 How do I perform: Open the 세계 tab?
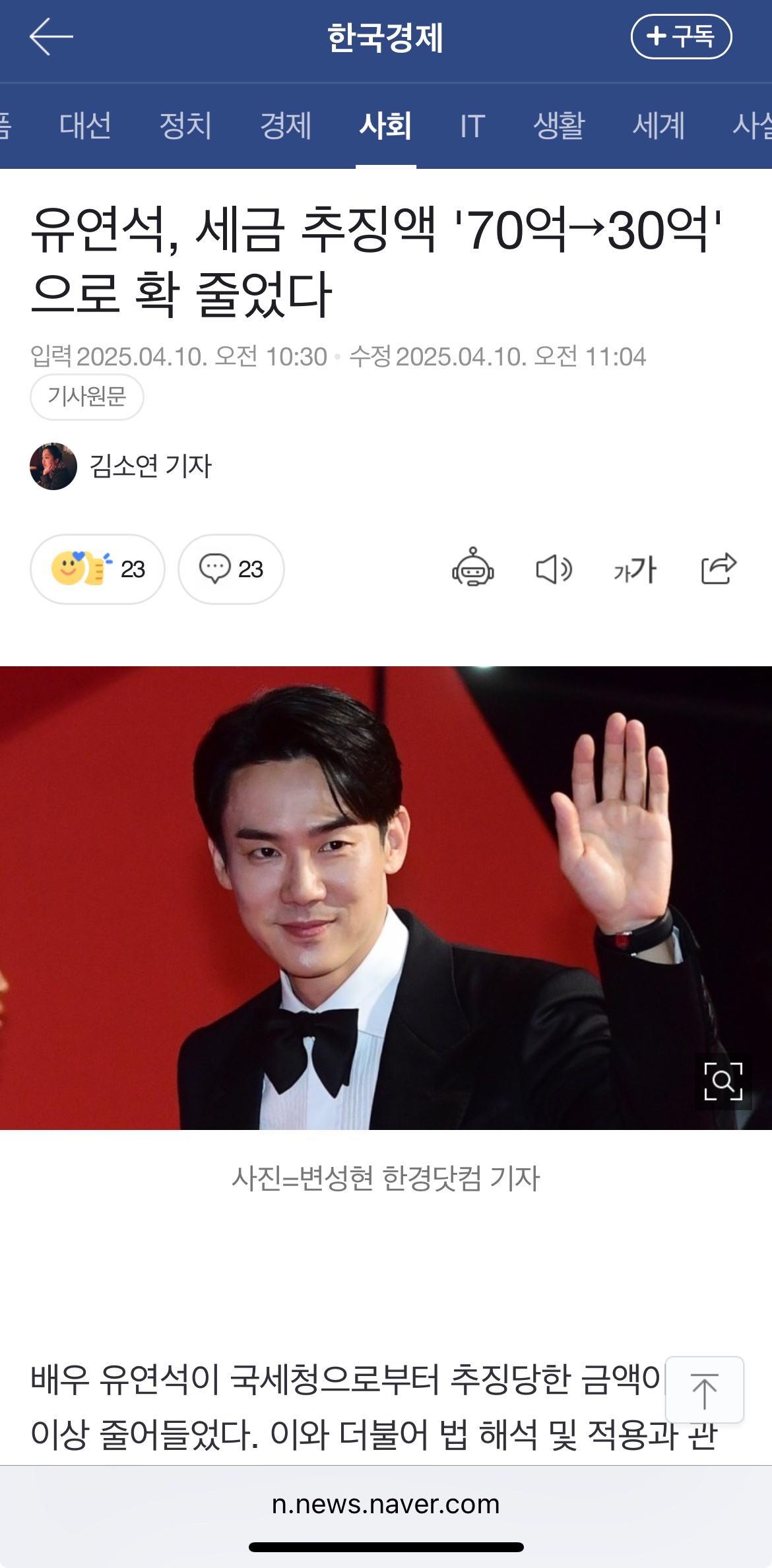coord(659,125)
